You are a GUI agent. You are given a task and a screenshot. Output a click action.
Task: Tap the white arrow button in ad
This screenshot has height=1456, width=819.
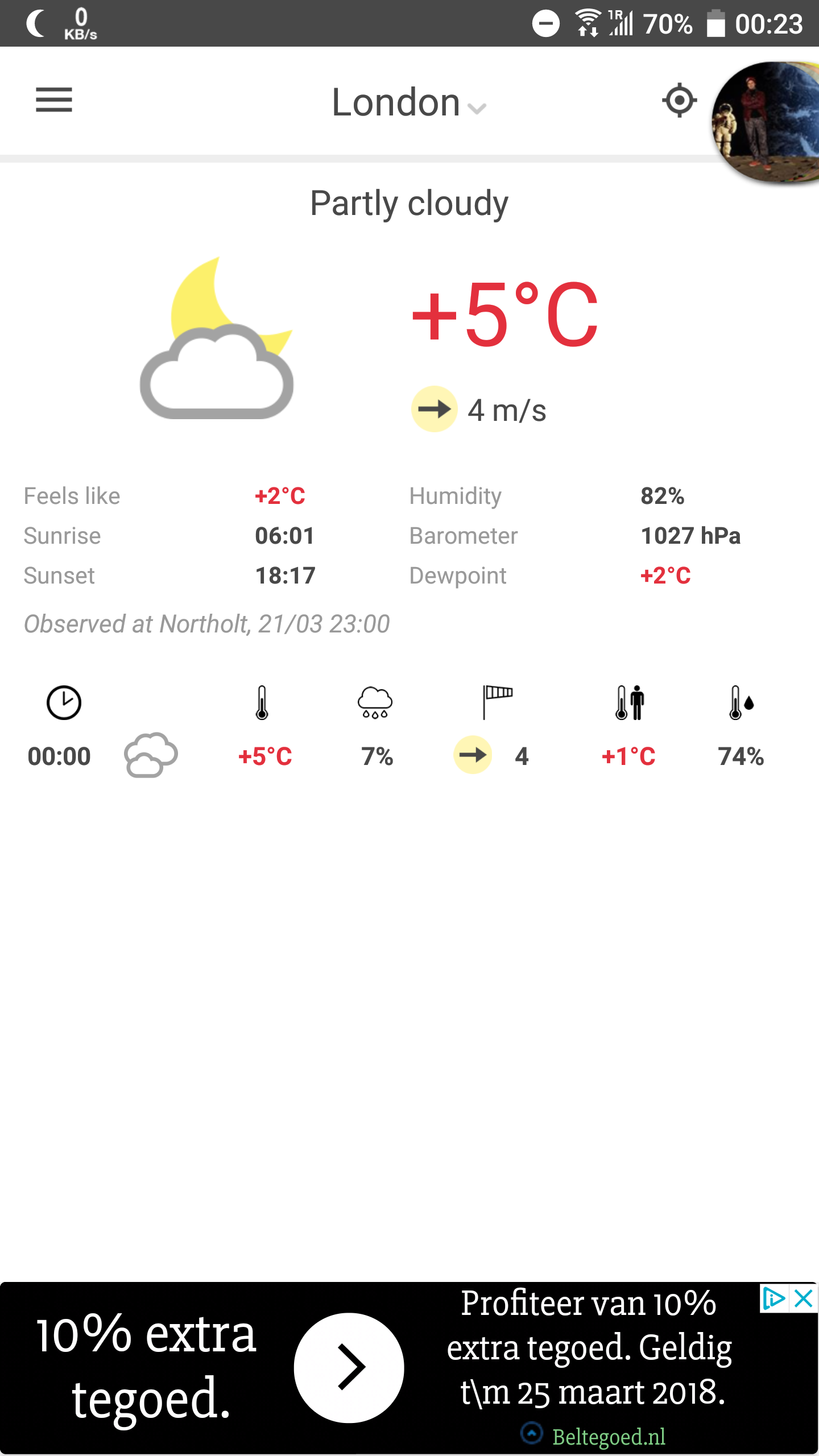[349, 1367]
